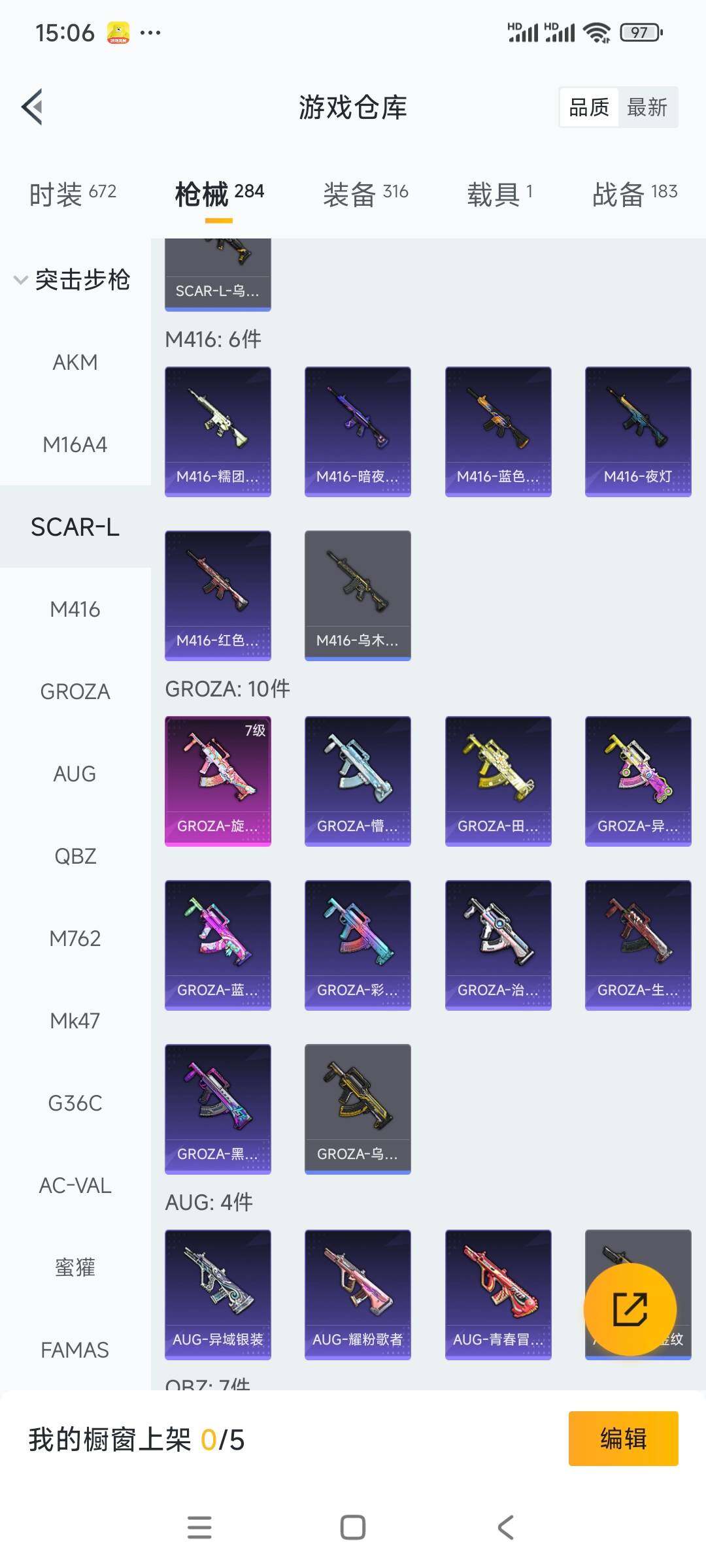The image size is (706, 1568).
Task: Open the M416-夜灯 skin tile
Action: pos(638,431)
